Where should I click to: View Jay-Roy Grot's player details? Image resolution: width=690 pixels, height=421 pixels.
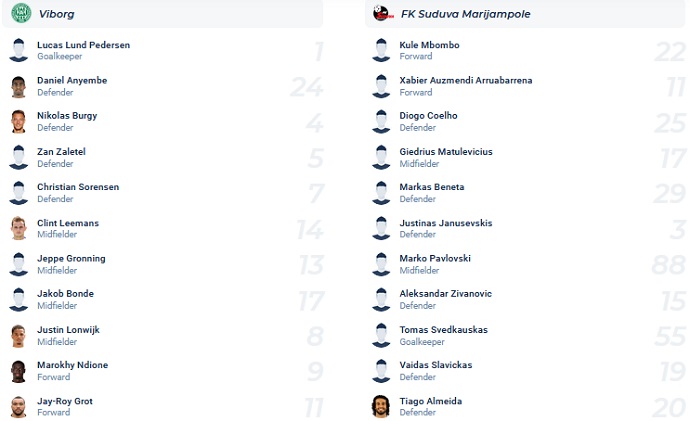65,401
